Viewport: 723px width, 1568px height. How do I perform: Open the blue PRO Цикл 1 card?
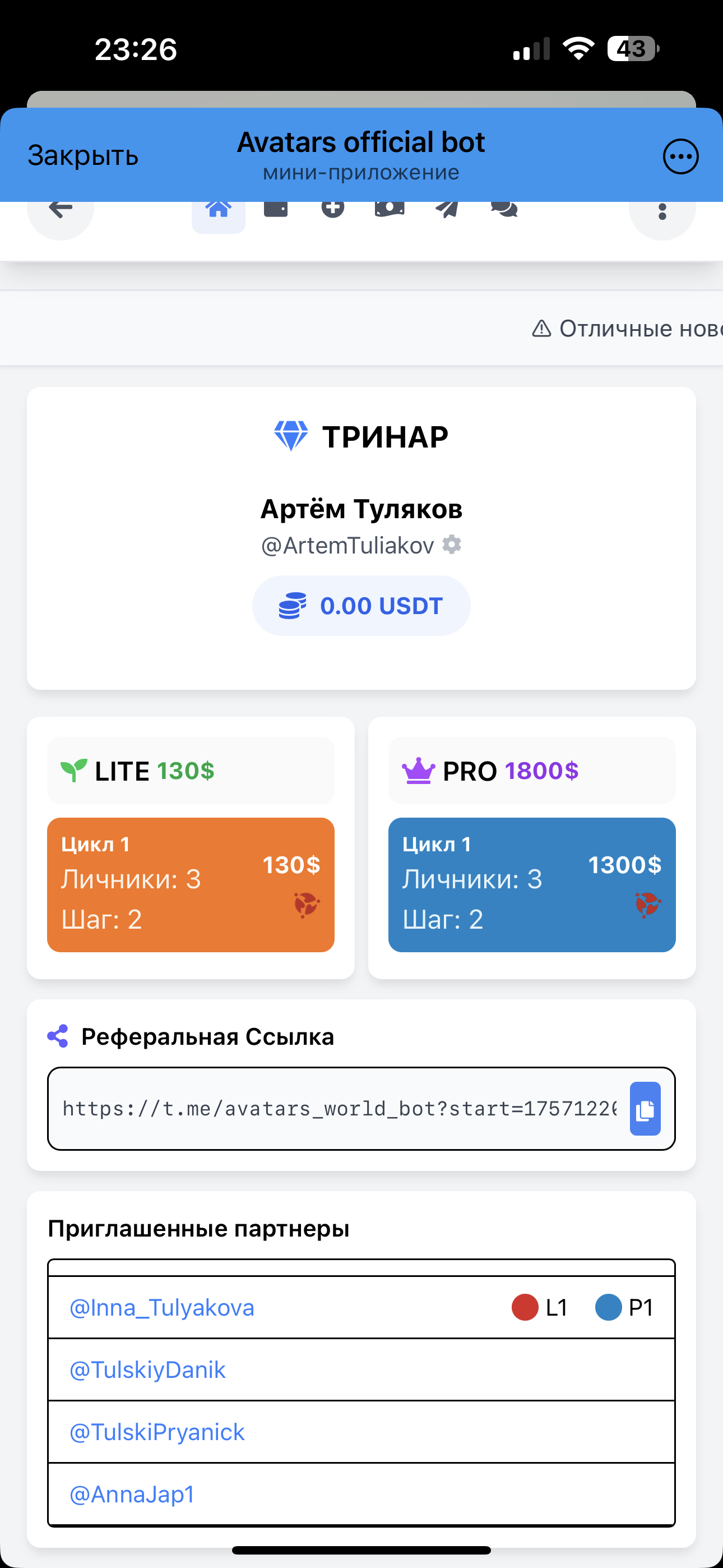(531, 884)
